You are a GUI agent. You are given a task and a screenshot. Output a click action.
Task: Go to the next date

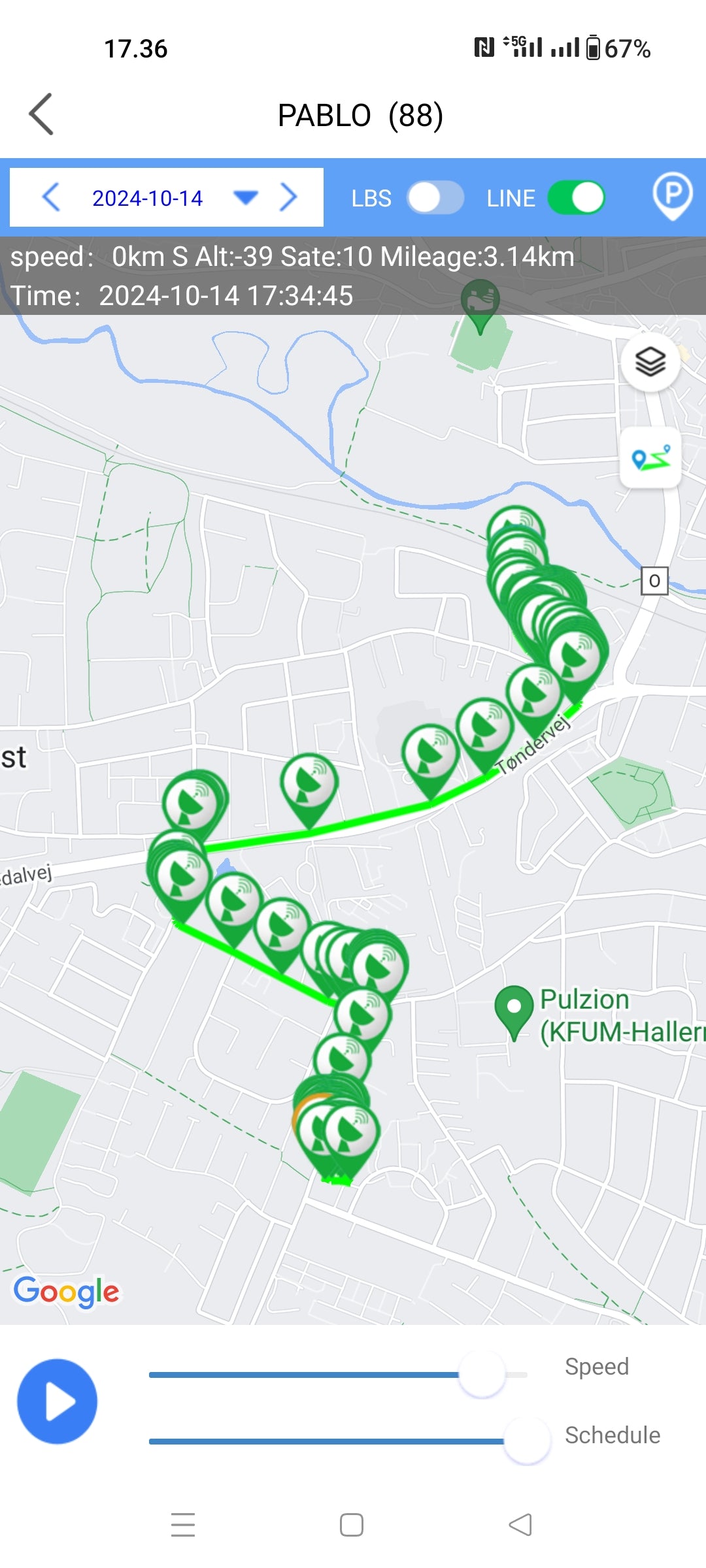288,197
